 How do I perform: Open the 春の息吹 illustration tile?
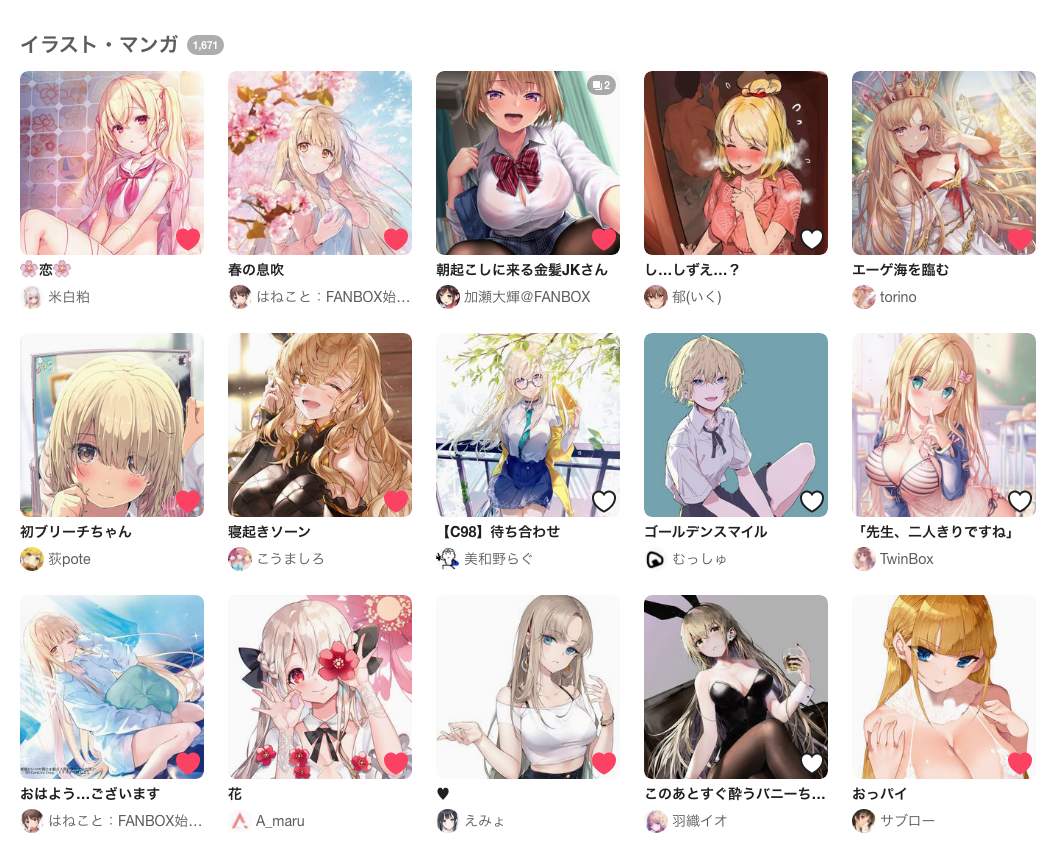click(x=320, y=162)
